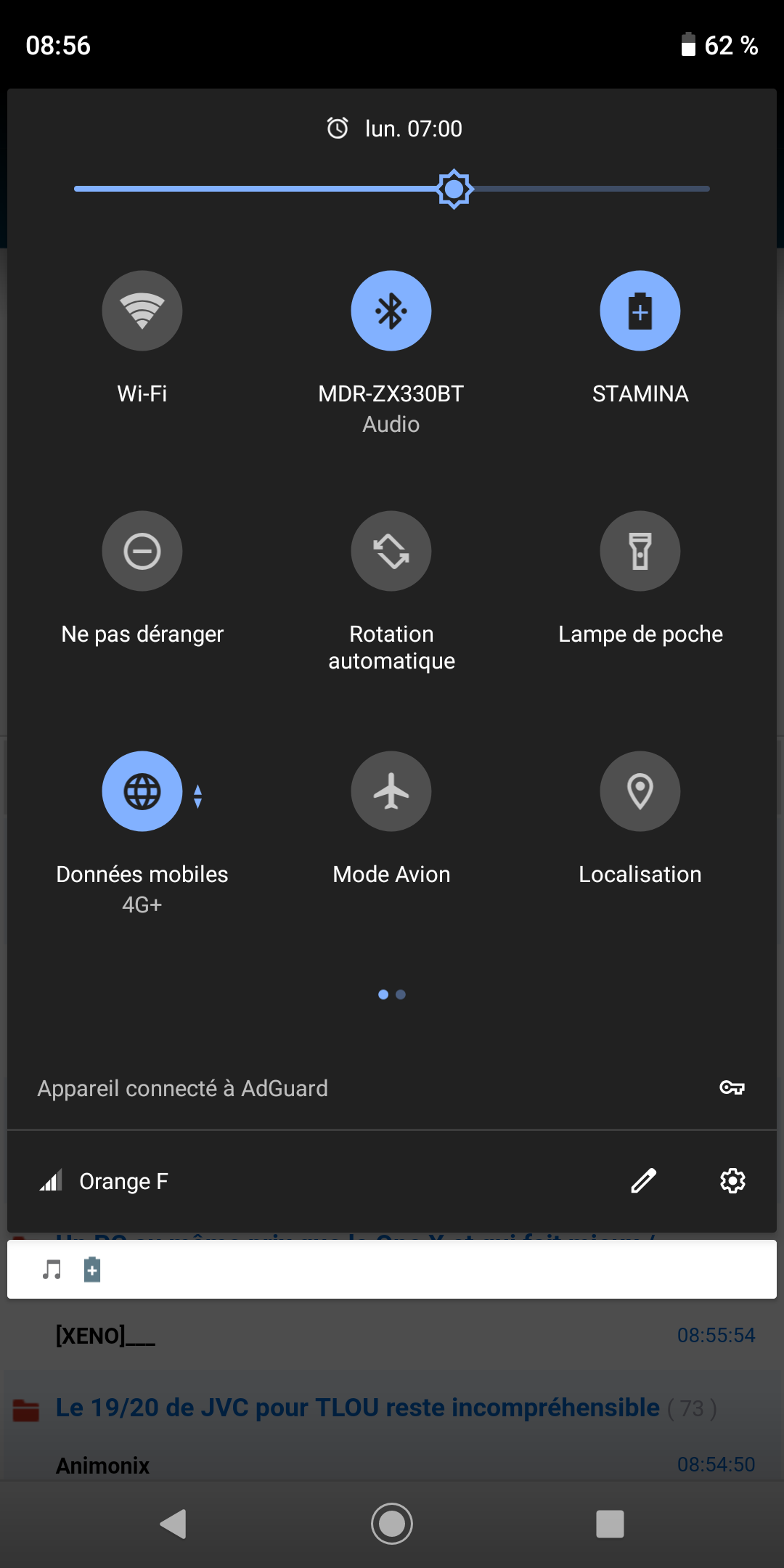
Task: Activate Localisation tile
Action: (640, 791)
